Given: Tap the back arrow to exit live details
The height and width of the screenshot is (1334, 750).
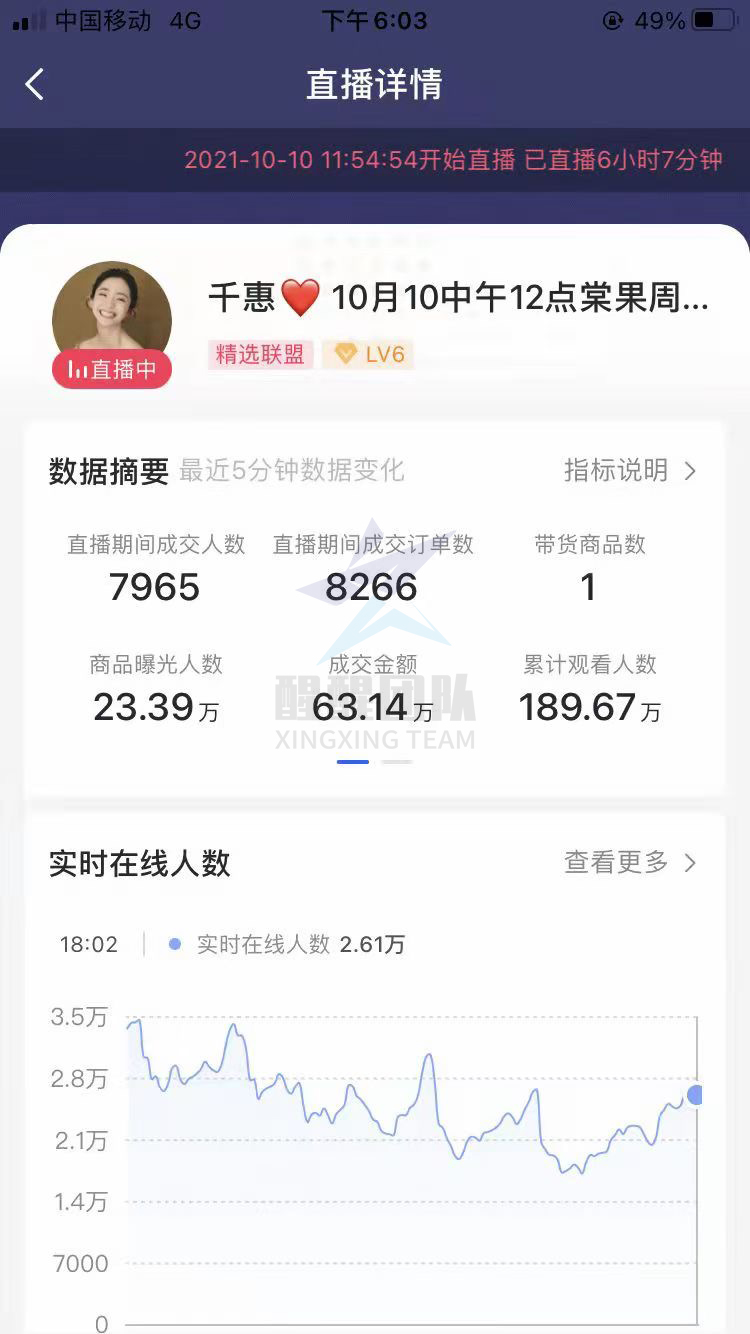Looking at the screenshot, I should click(35, 85).
